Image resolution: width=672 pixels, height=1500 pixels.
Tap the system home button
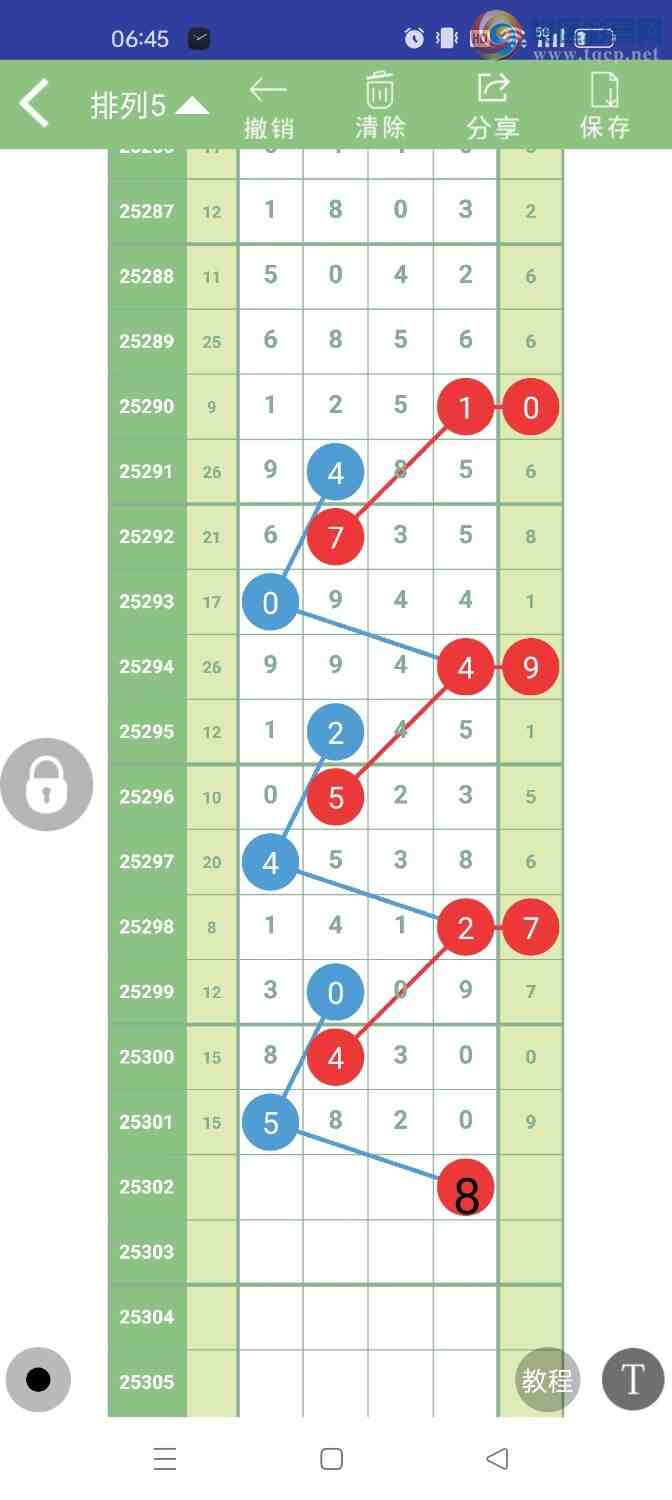[332, 1459]
